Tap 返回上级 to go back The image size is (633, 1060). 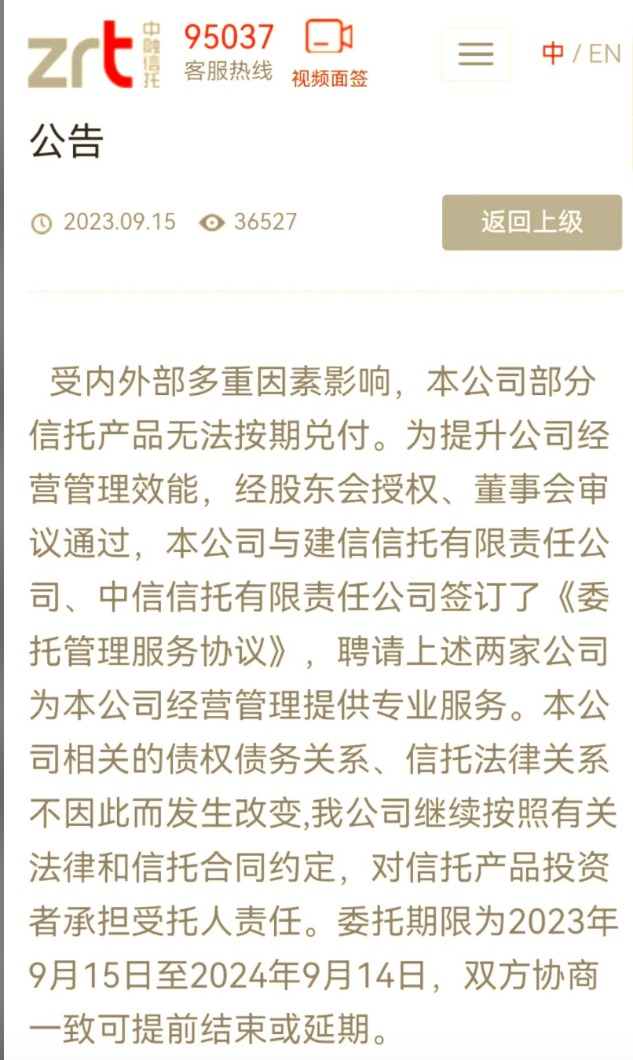[531, 222]
